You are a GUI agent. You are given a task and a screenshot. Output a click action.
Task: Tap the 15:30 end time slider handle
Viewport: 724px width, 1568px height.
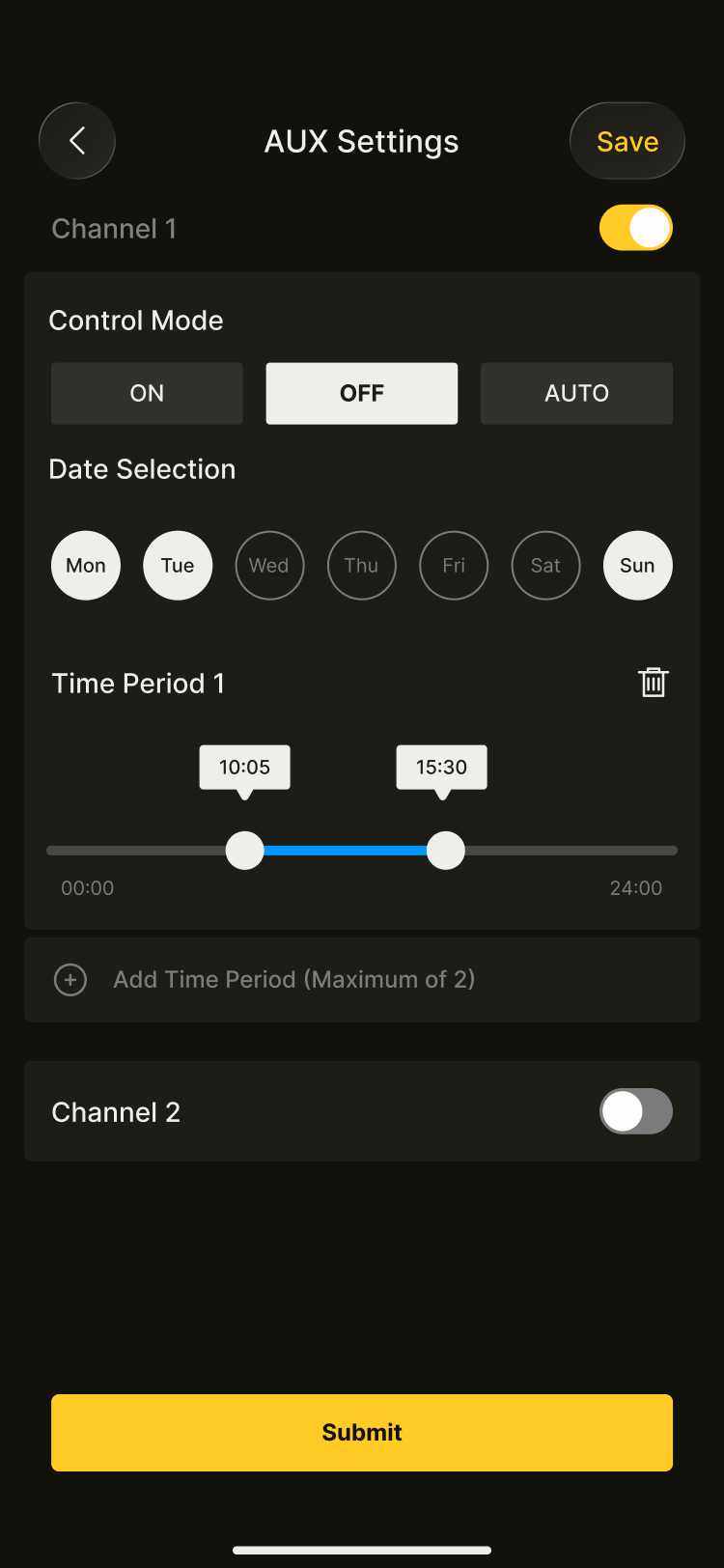(445, 851)
